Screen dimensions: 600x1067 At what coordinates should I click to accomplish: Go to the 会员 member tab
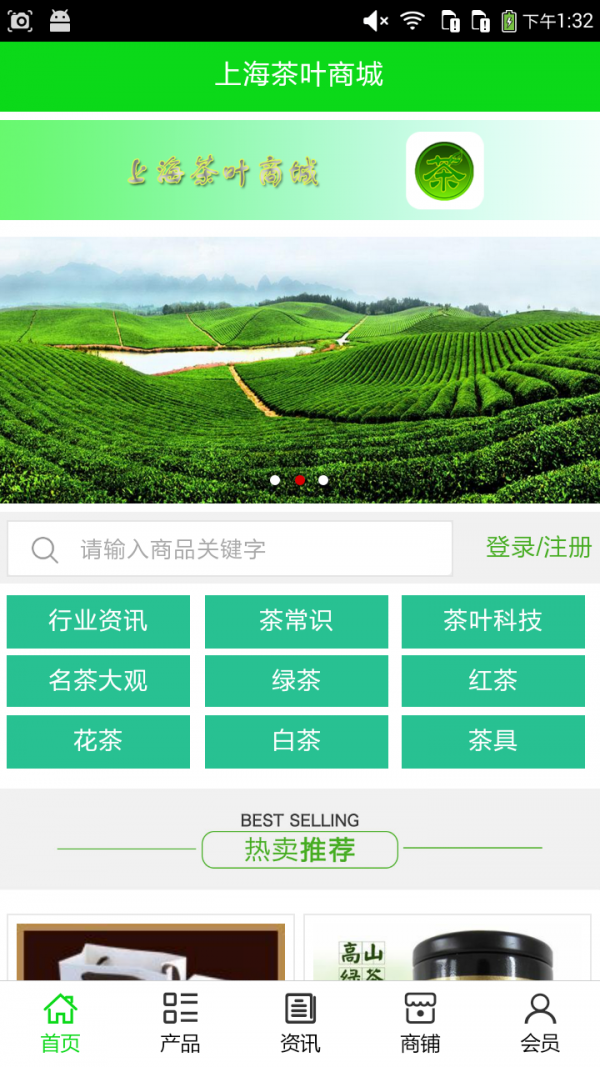(540, 1023)
